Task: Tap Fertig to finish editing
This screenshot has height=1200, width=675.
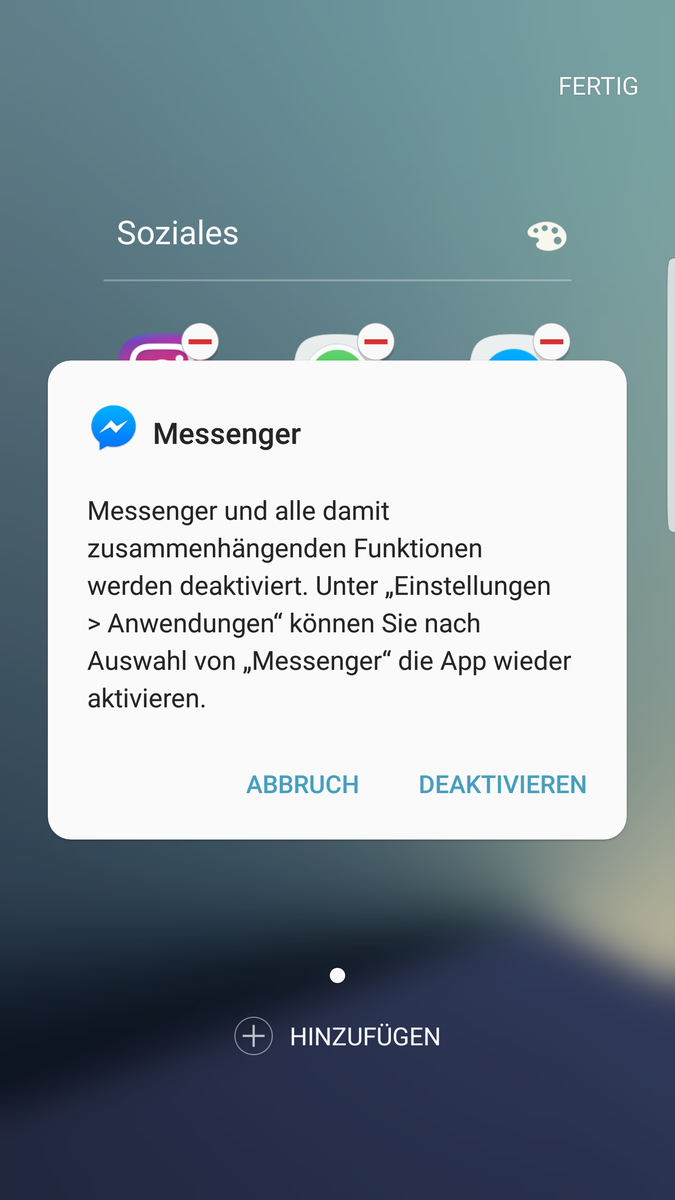Action: click(598, 86)
